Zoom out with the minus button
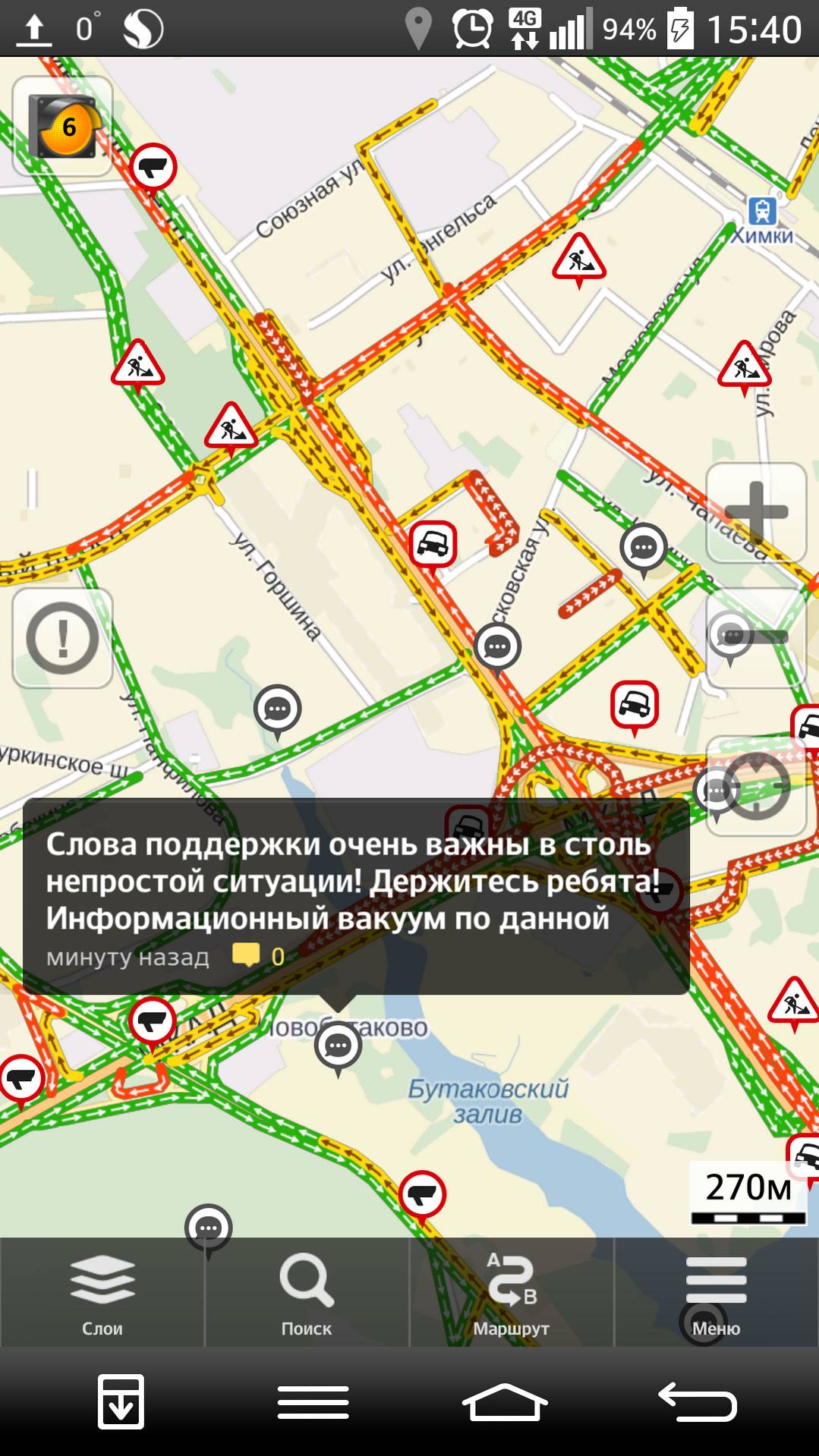Screen dimensions: 819x1456 click(x=756, y=636)
